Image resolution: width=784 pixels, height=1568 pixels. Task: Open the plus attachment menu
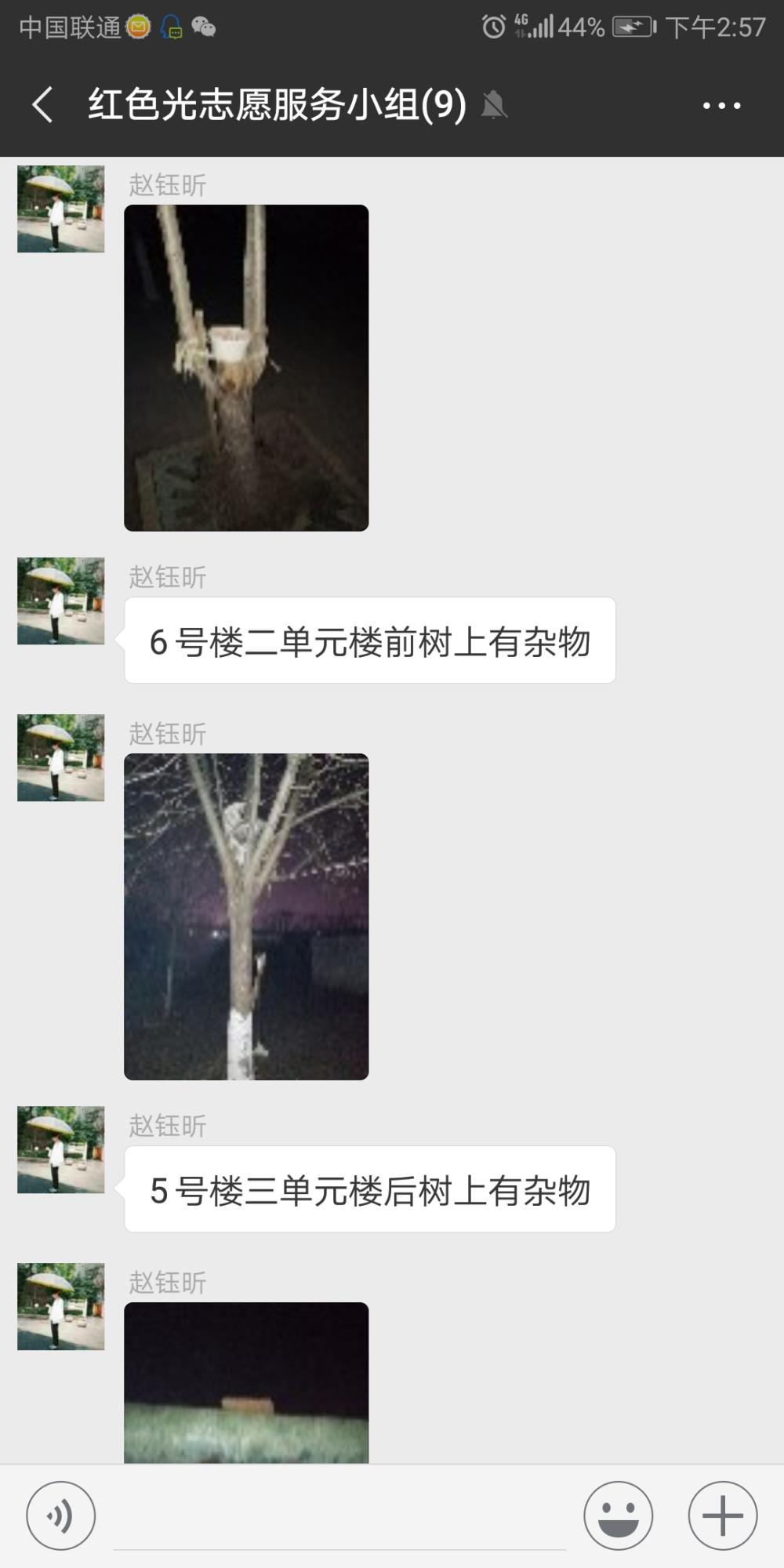pyautogui.click(x=723, y=1515)
